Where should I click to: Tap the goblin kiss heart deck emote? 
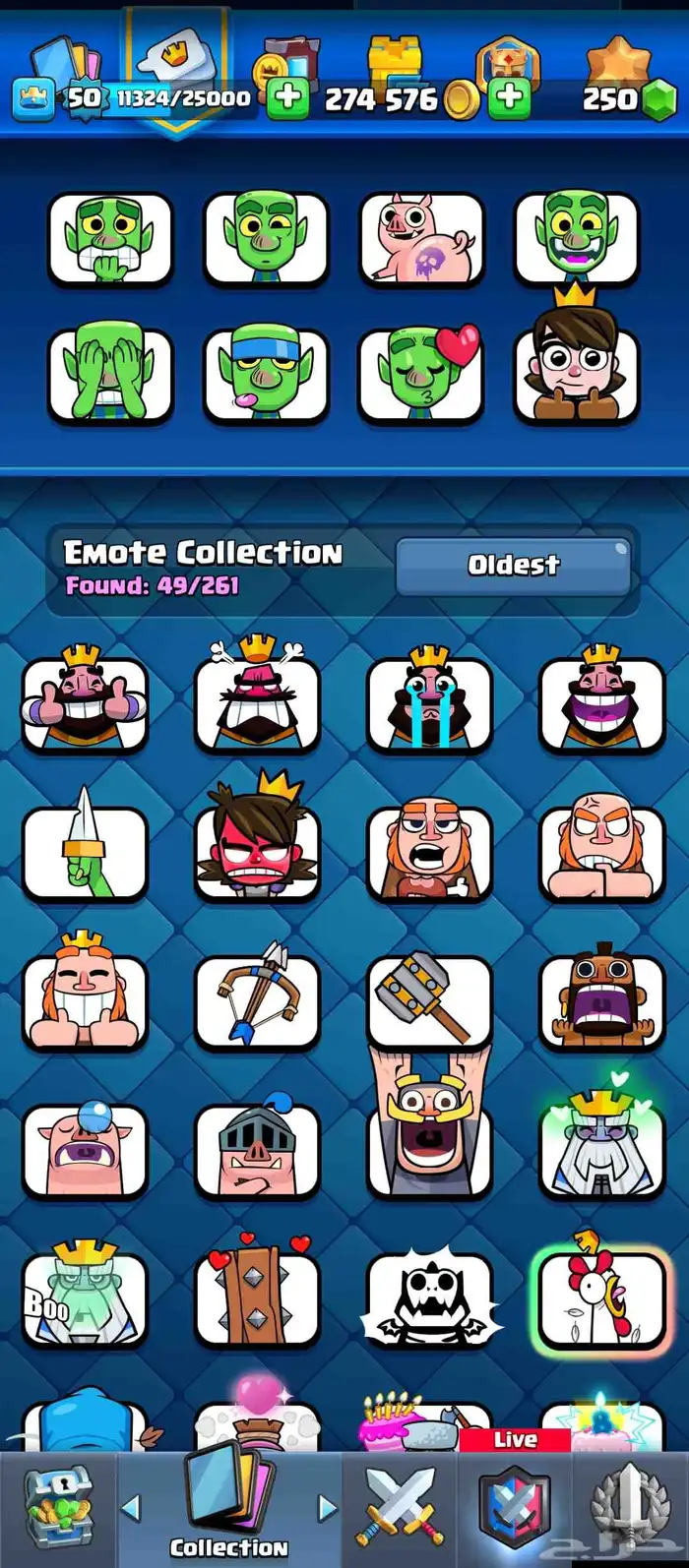pos(421,376)
